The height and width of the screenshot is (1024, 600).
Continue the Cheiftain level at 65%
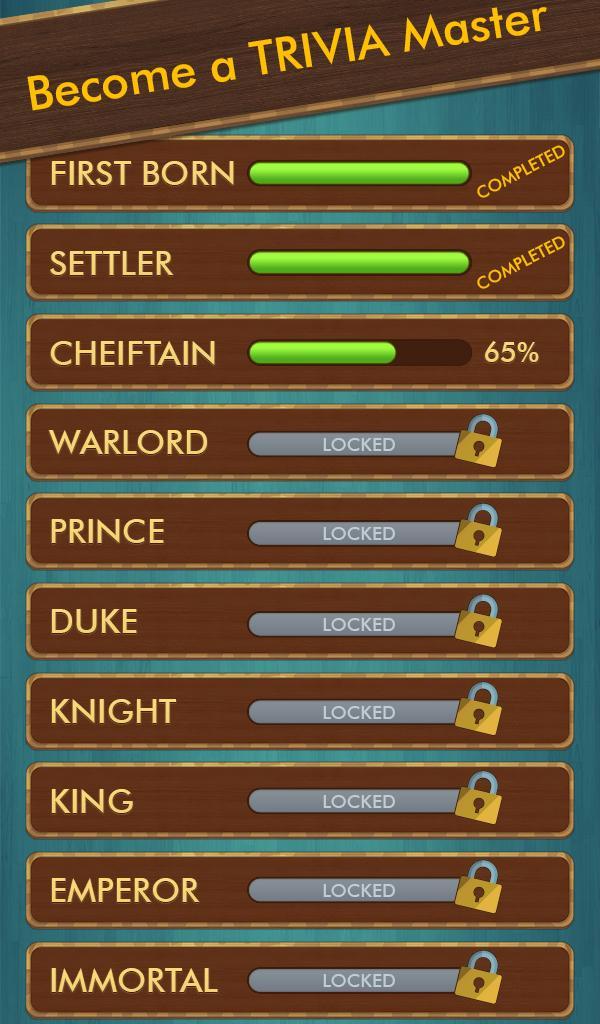pos(300,352)
